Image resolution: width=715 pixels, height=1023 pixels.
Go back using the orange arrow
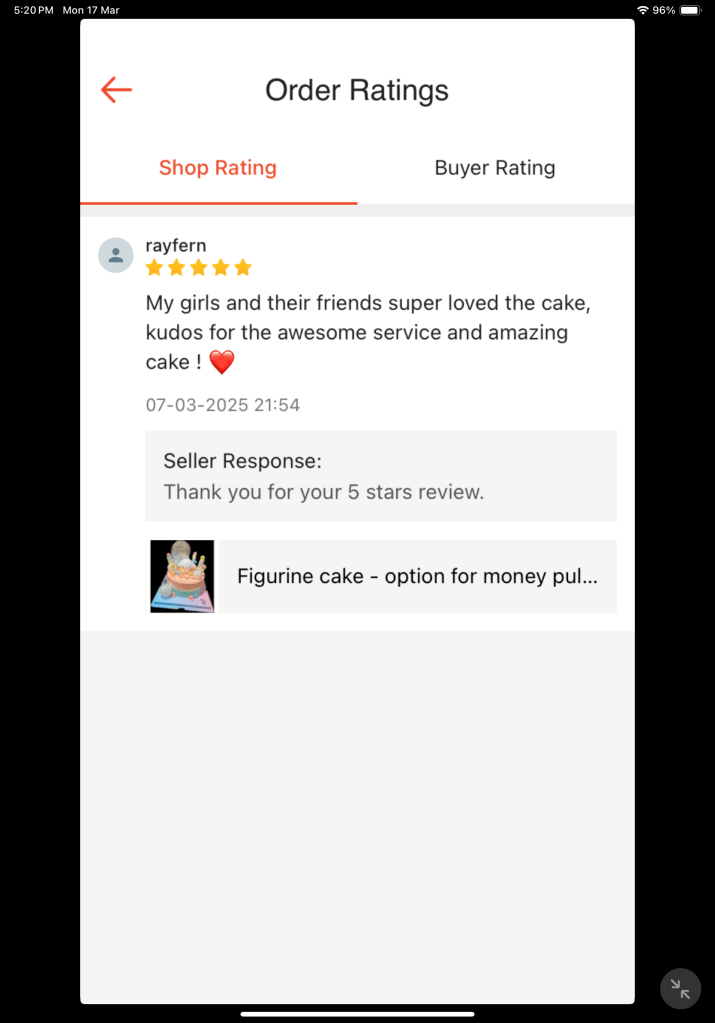coord(116,90)
